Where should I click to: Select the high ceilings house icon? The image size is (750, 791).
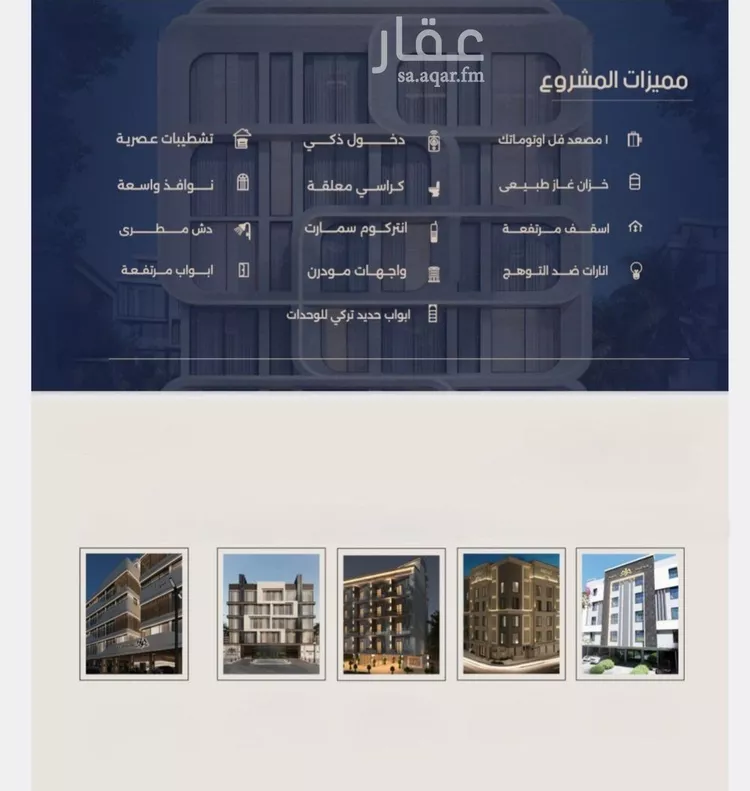click(x=634, y=228)
